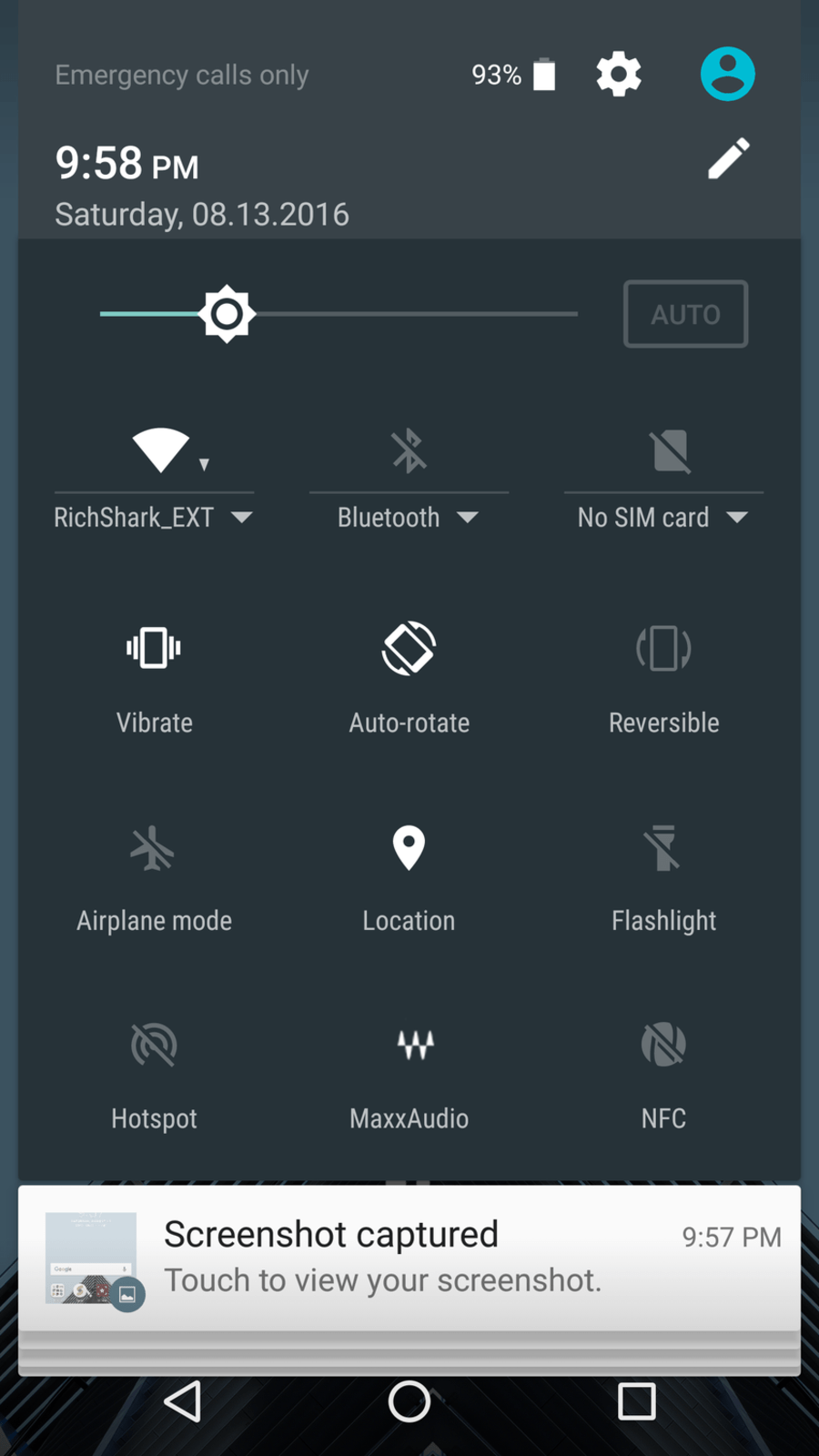Tap the brightness slider track
Image resolution: width=819 pixels, height=1456 pixels.
point(409,314)
